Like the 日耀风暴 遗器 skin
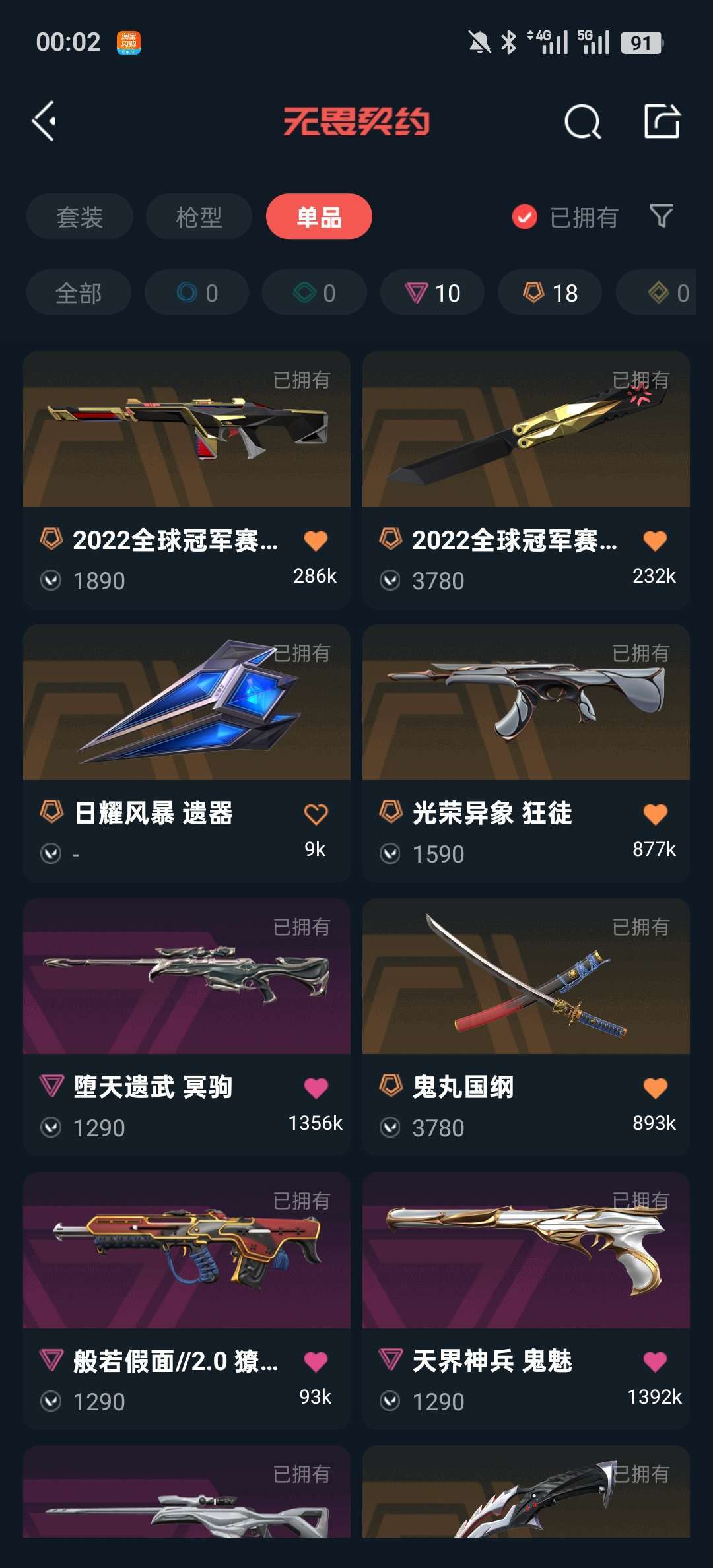This screenshot has width=713, height=1568. [316, 814]
